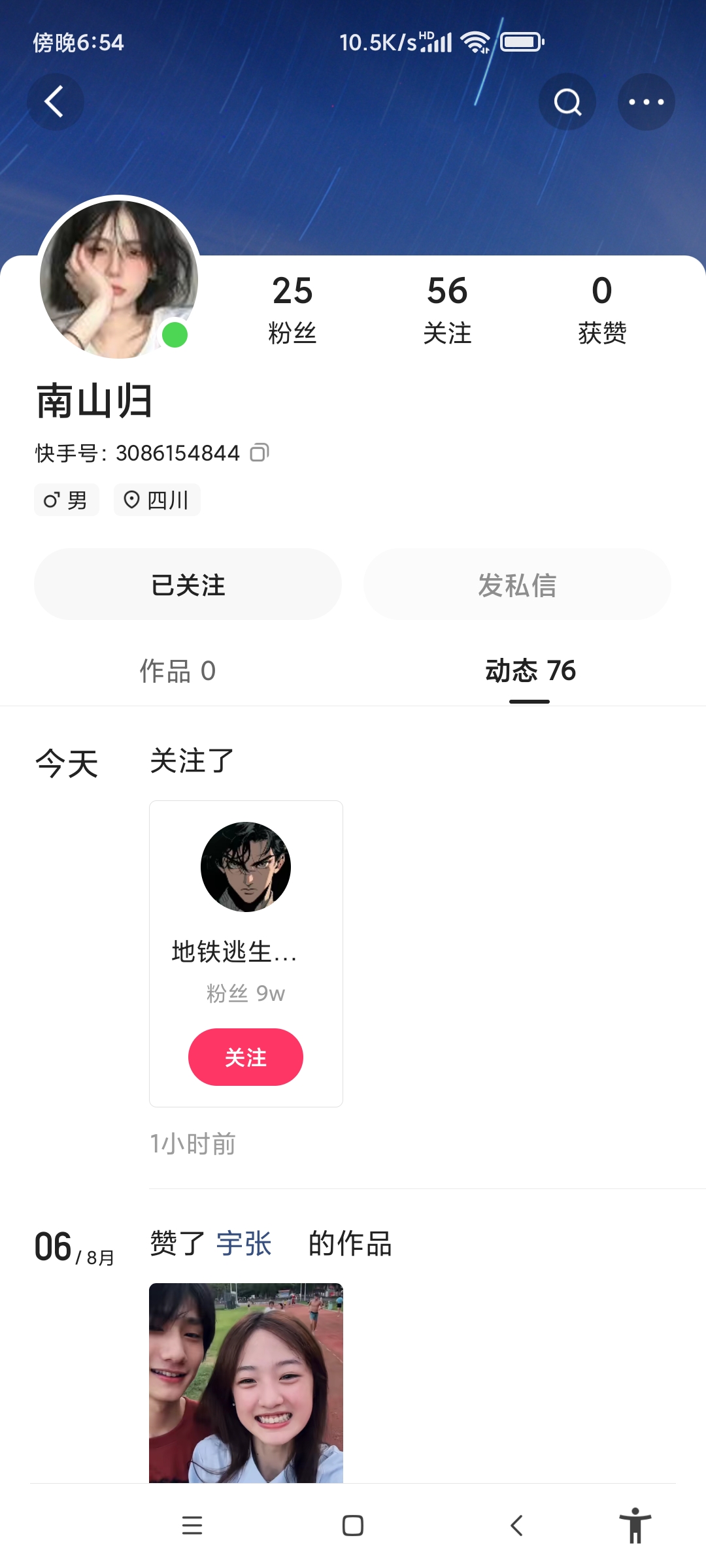Tap 已关注 to manage following status

(188, 584)
